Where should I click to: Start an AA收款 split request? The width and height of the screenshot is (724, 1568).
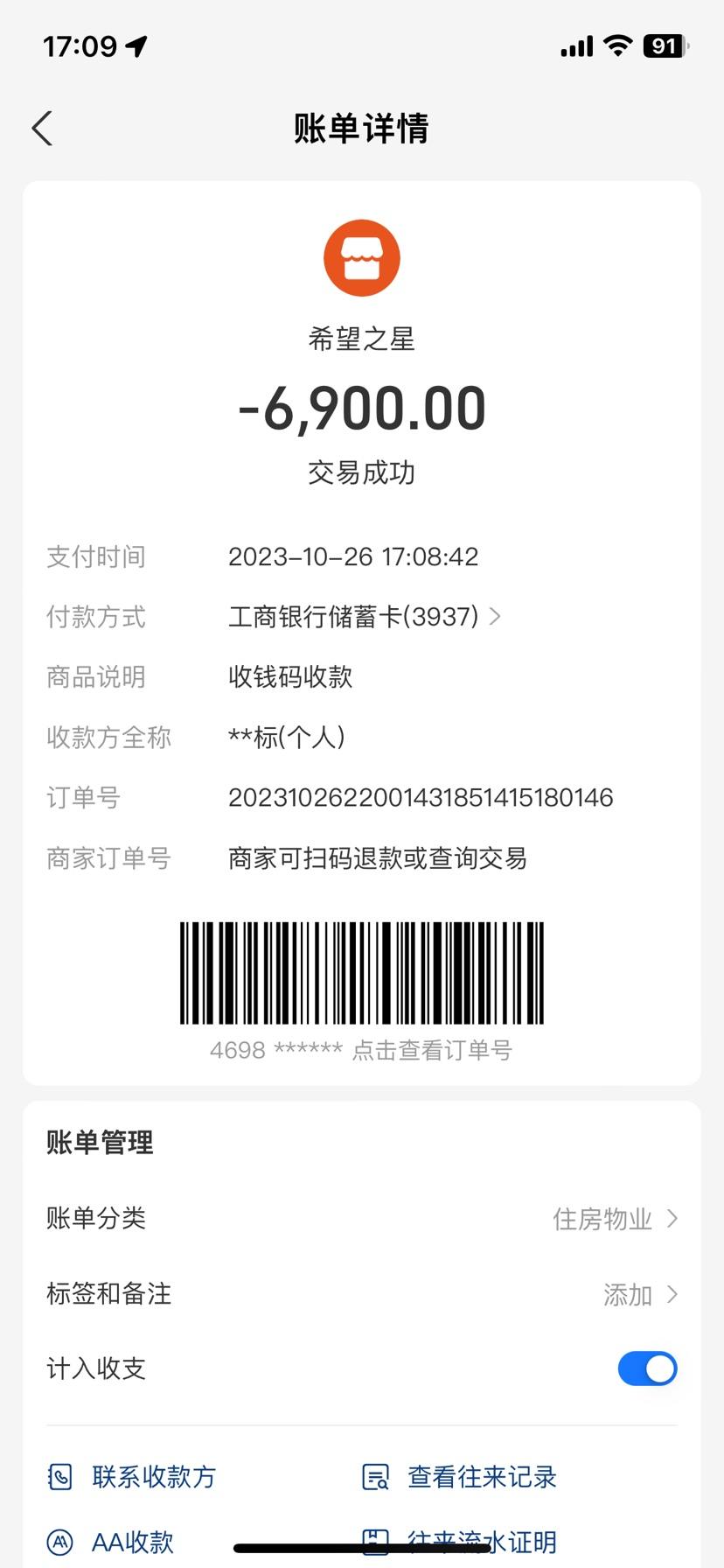pos(112,1542)
